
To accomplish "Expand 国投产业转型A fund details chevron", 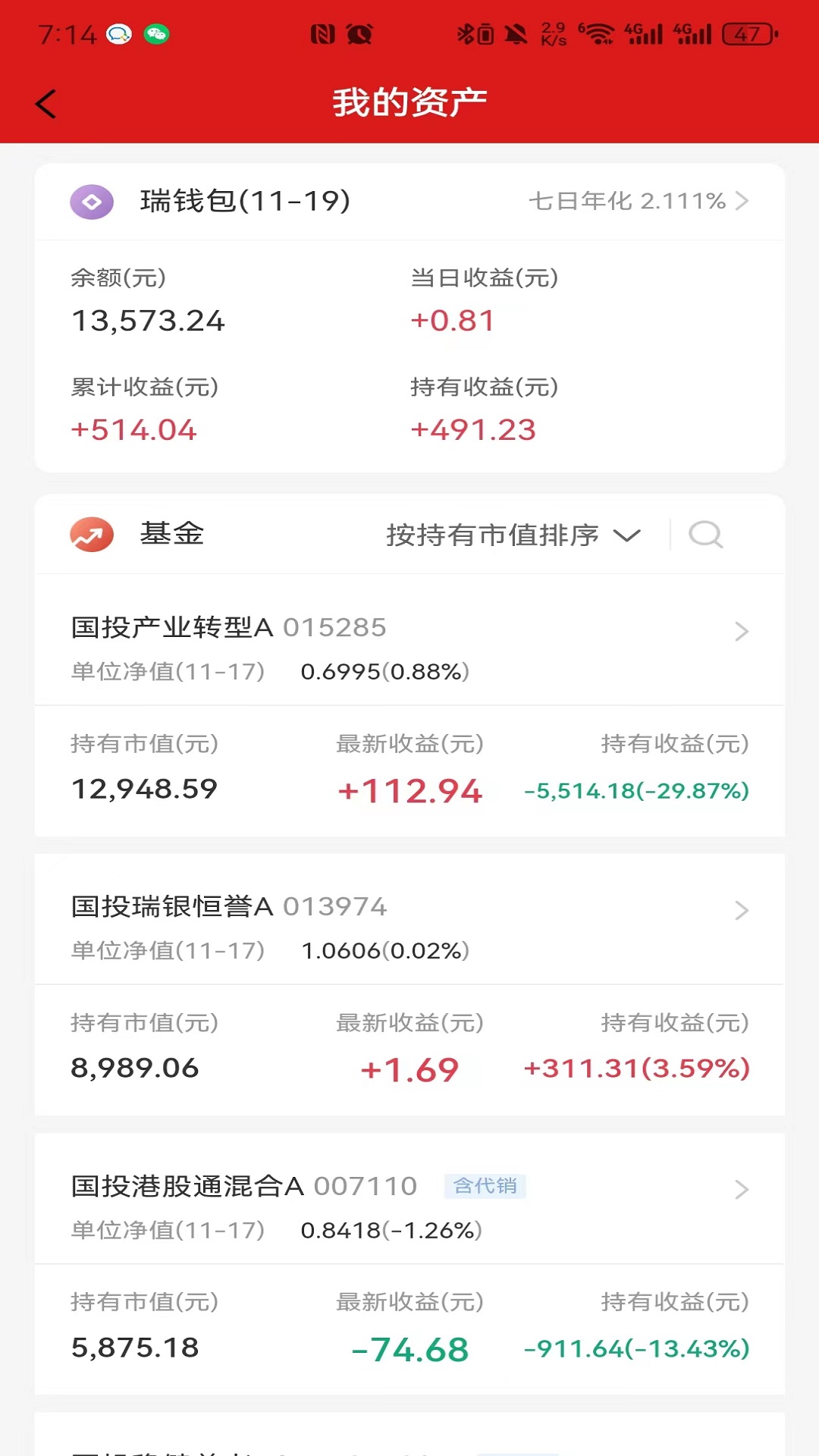I will click(742, 631).
